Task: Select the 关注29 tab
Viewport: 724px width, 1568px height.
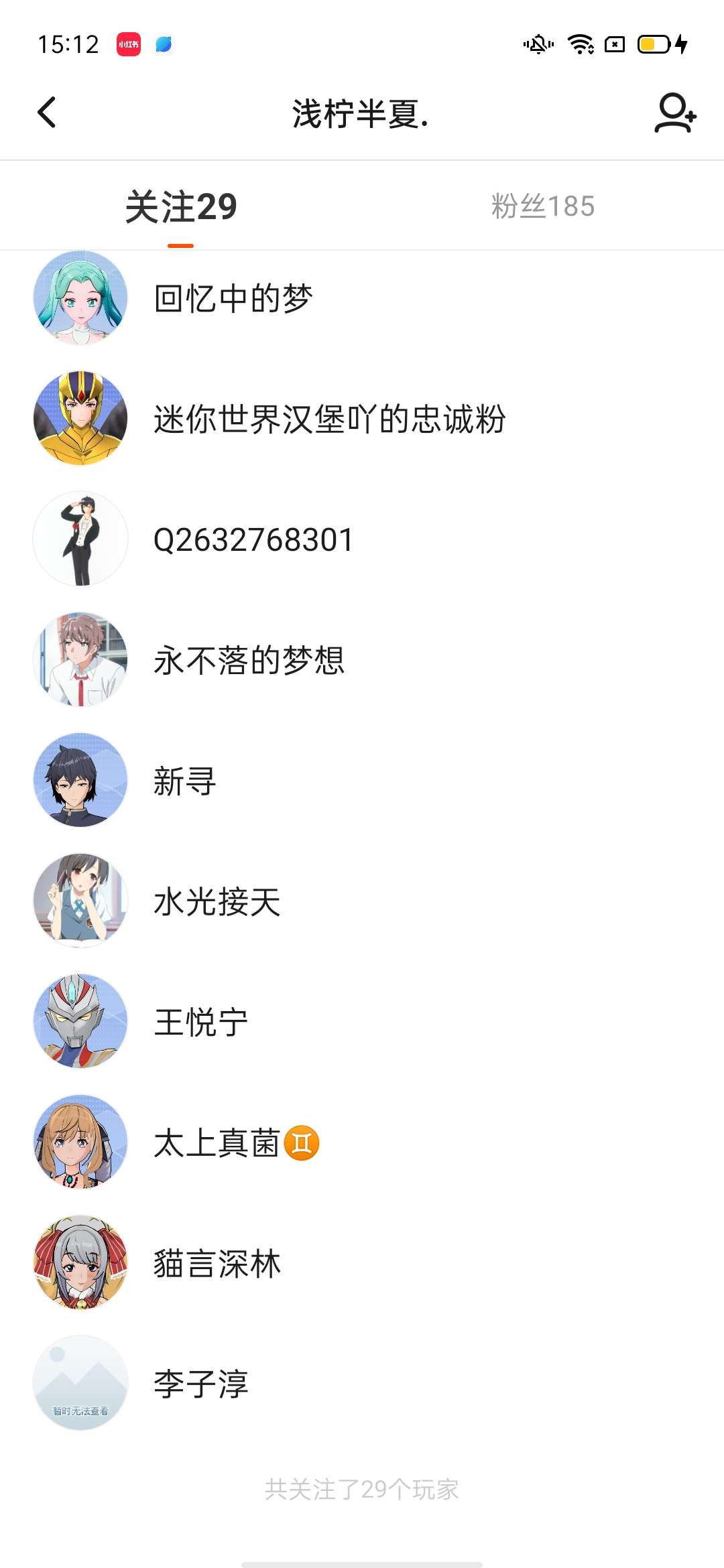Action: point(181,206)
